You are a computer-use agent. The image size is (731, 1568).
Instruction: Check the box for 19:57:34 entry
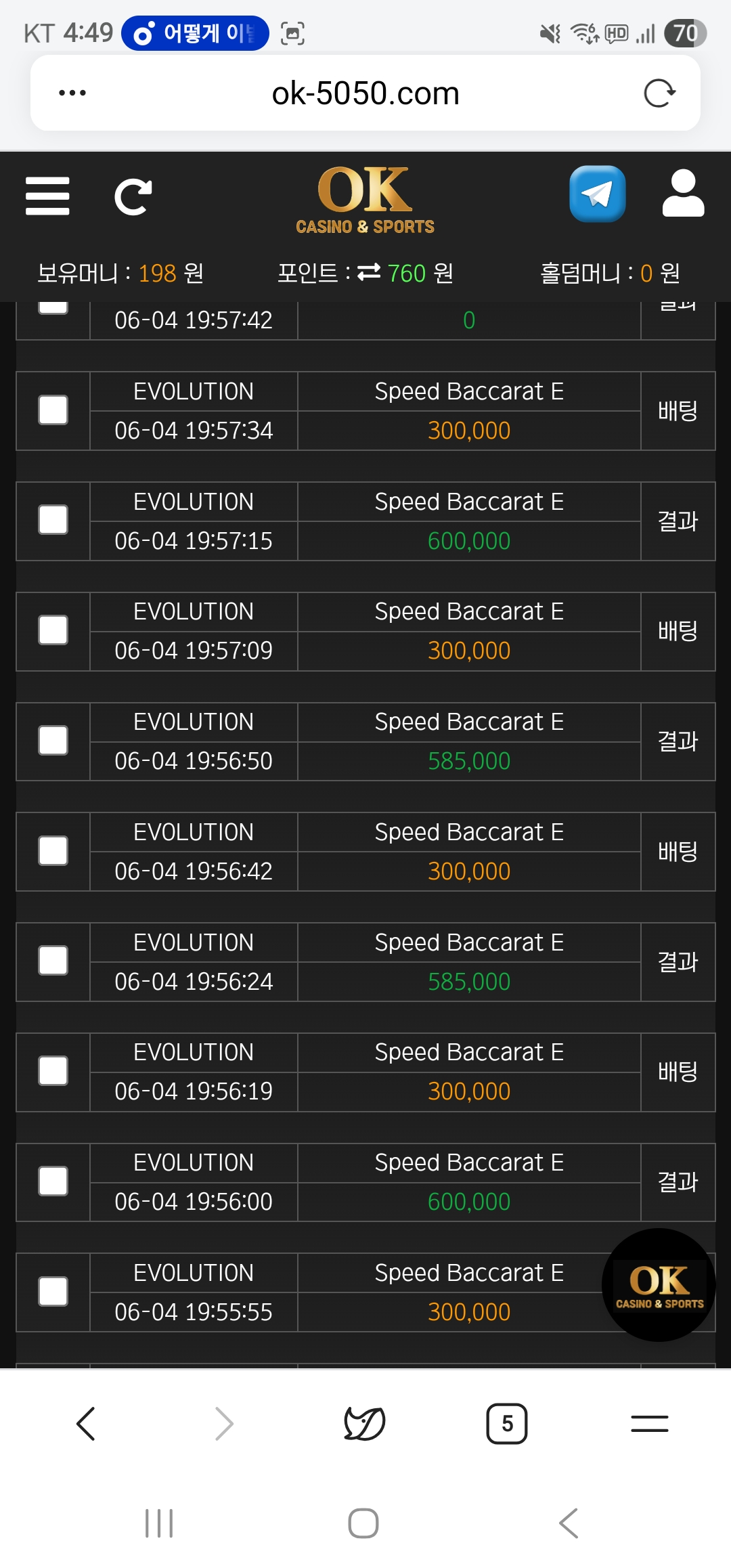(x=53, y=410)
